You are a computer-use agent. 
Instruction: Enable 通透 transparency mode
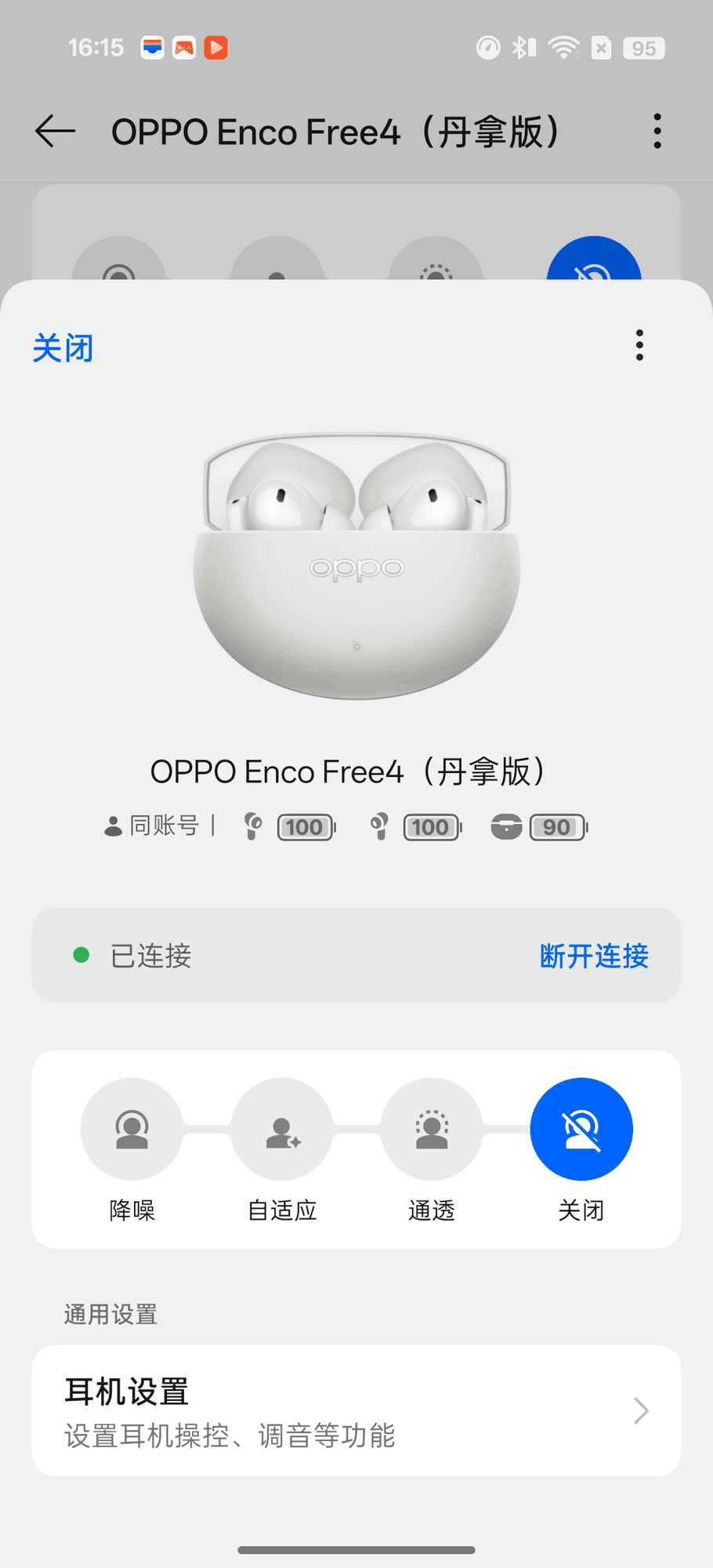(x=432, y=1129)
